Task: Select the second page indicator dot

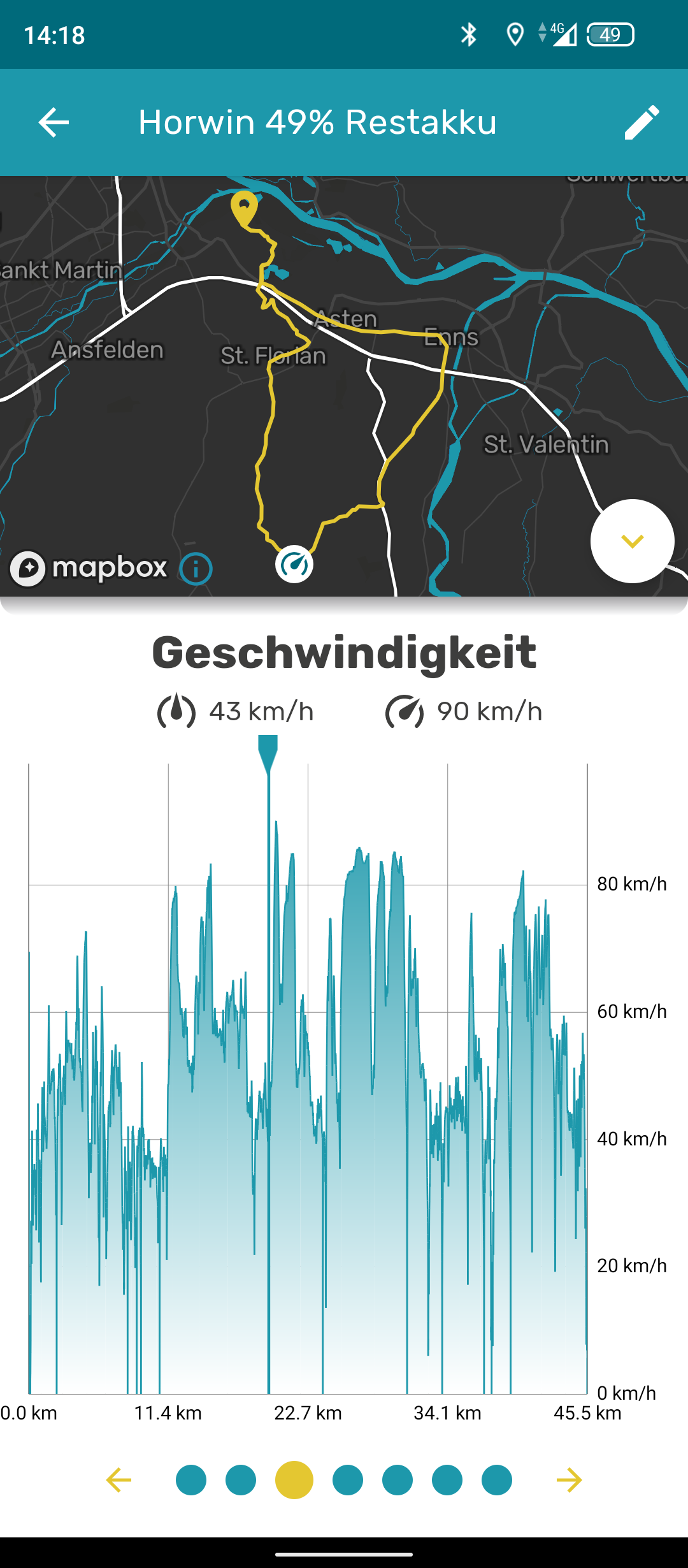Action: pyautogui.click(x=241, y=1479)
